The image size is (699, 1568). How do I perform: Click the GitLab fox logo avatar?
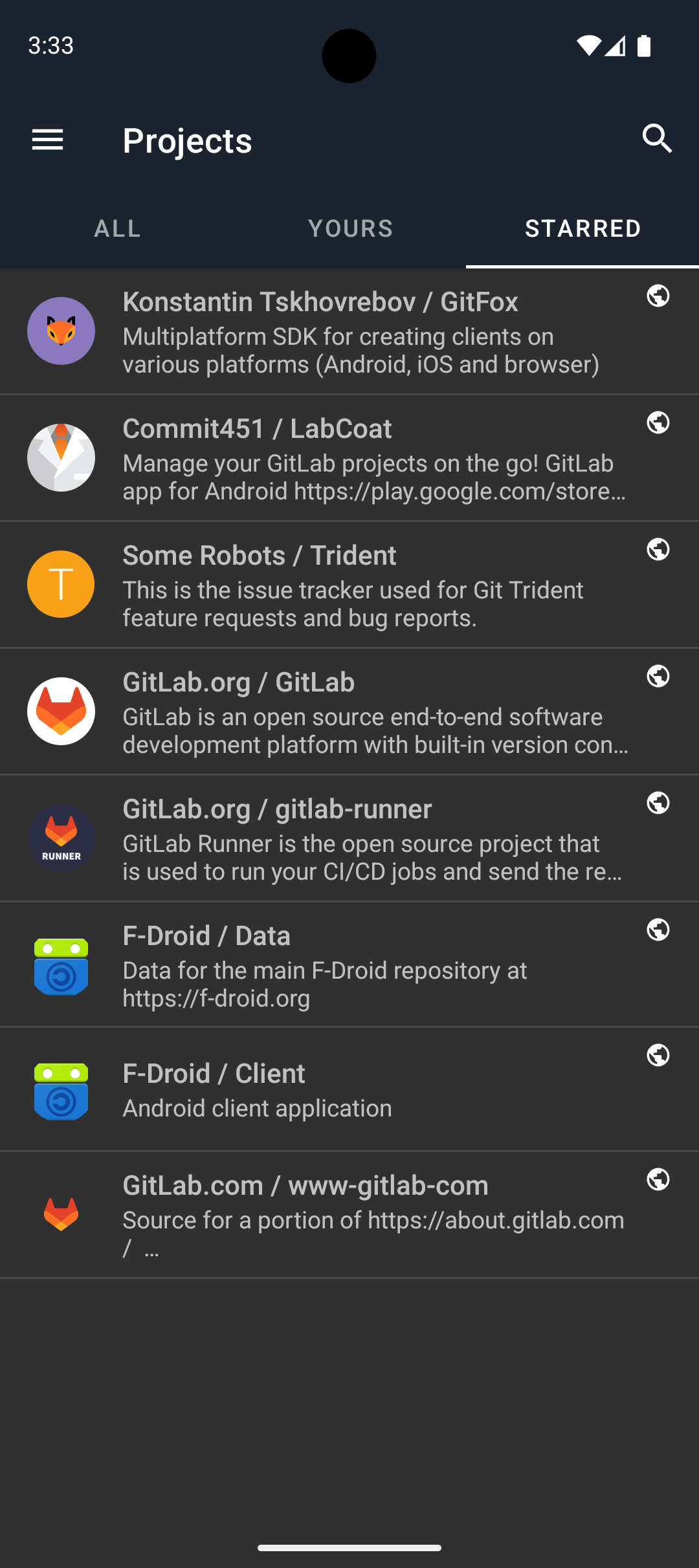[x=60, y=710]
